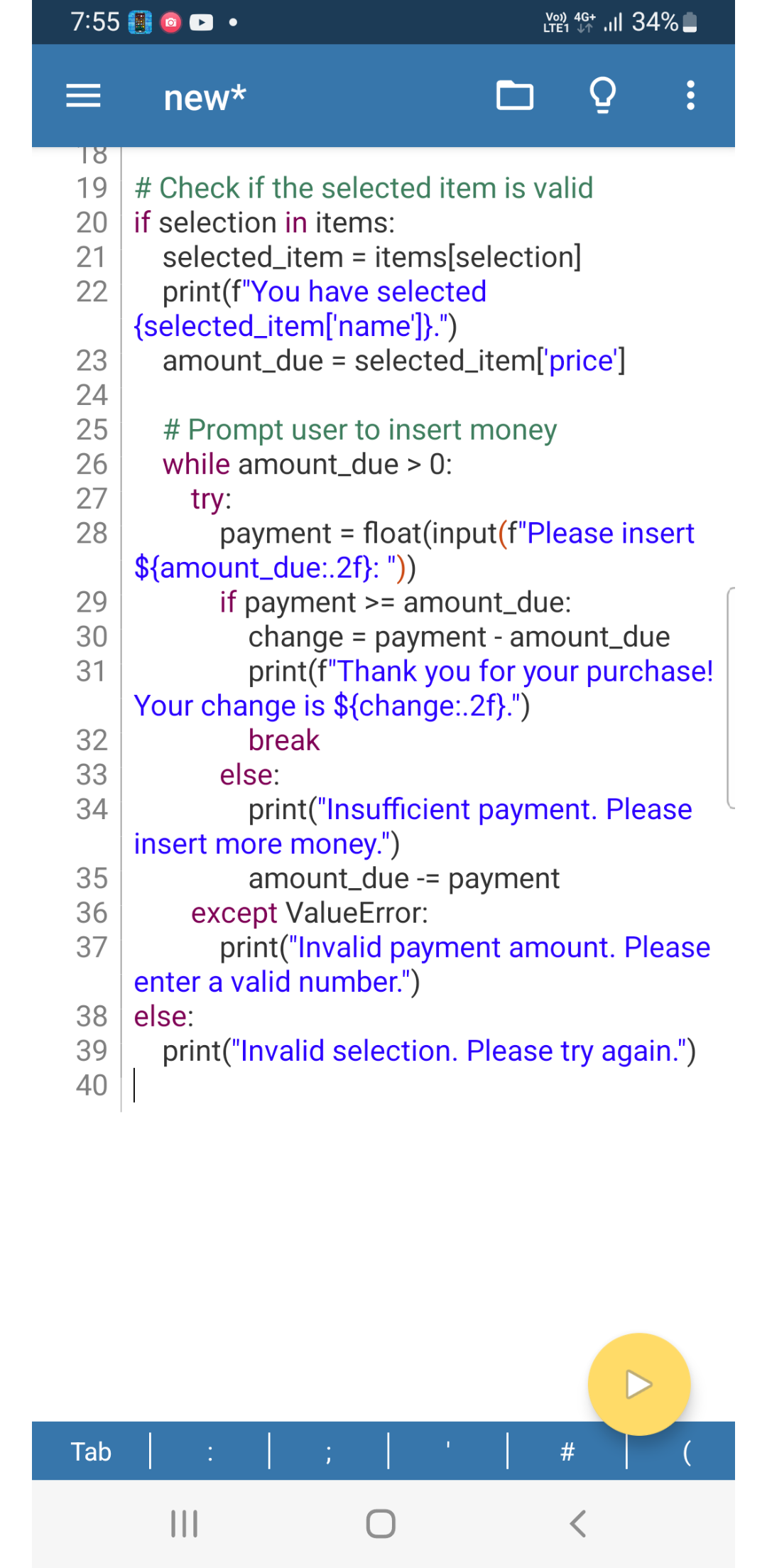Insert a single quote from shortcut bar
767x1568 pixels.
coord(447,1451)
